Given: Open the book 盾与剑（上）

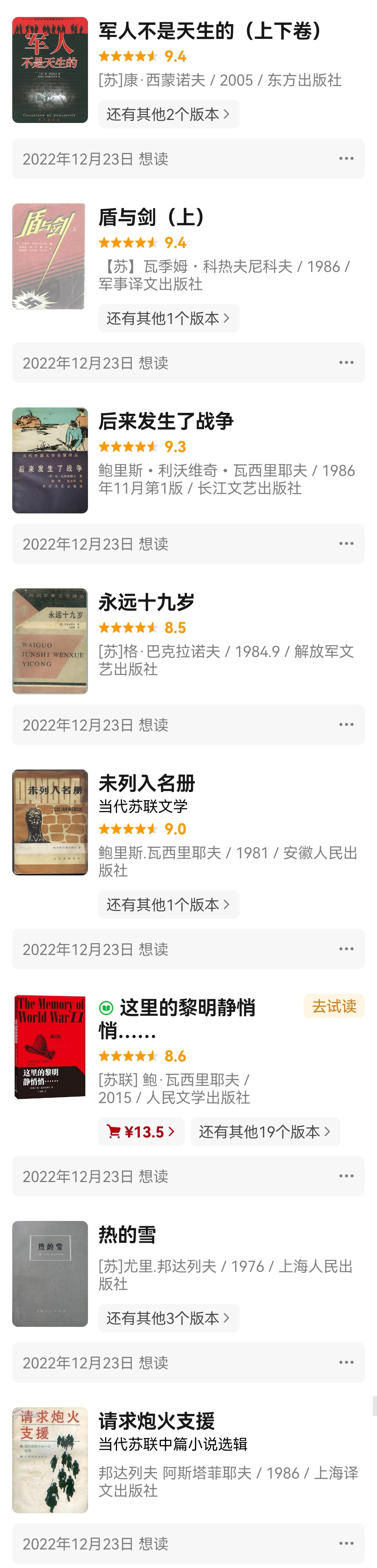Looking at the screenshot, I should pos(152,217).
